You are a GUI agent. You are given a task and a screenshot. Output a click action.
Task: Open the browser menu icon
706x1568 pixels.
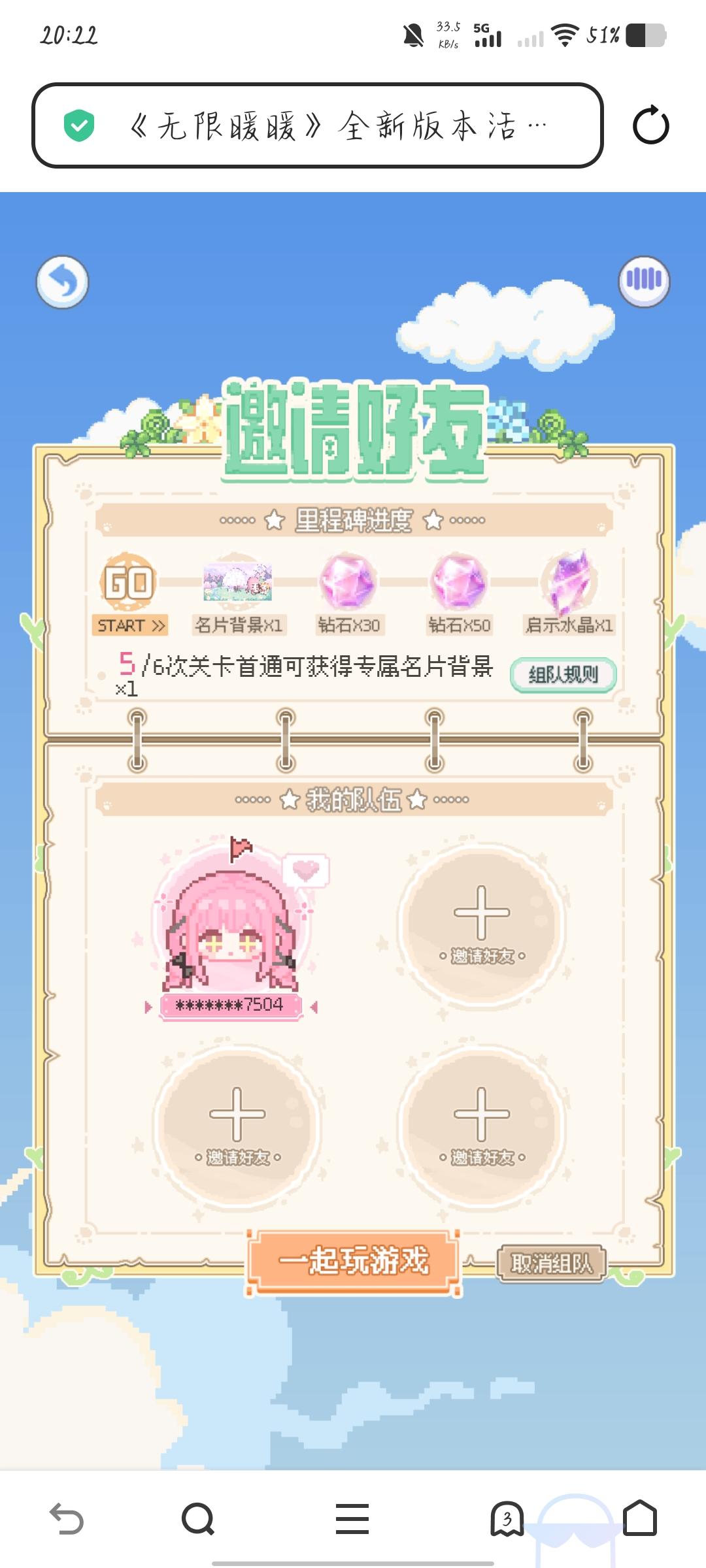[x=352, y=1518]
